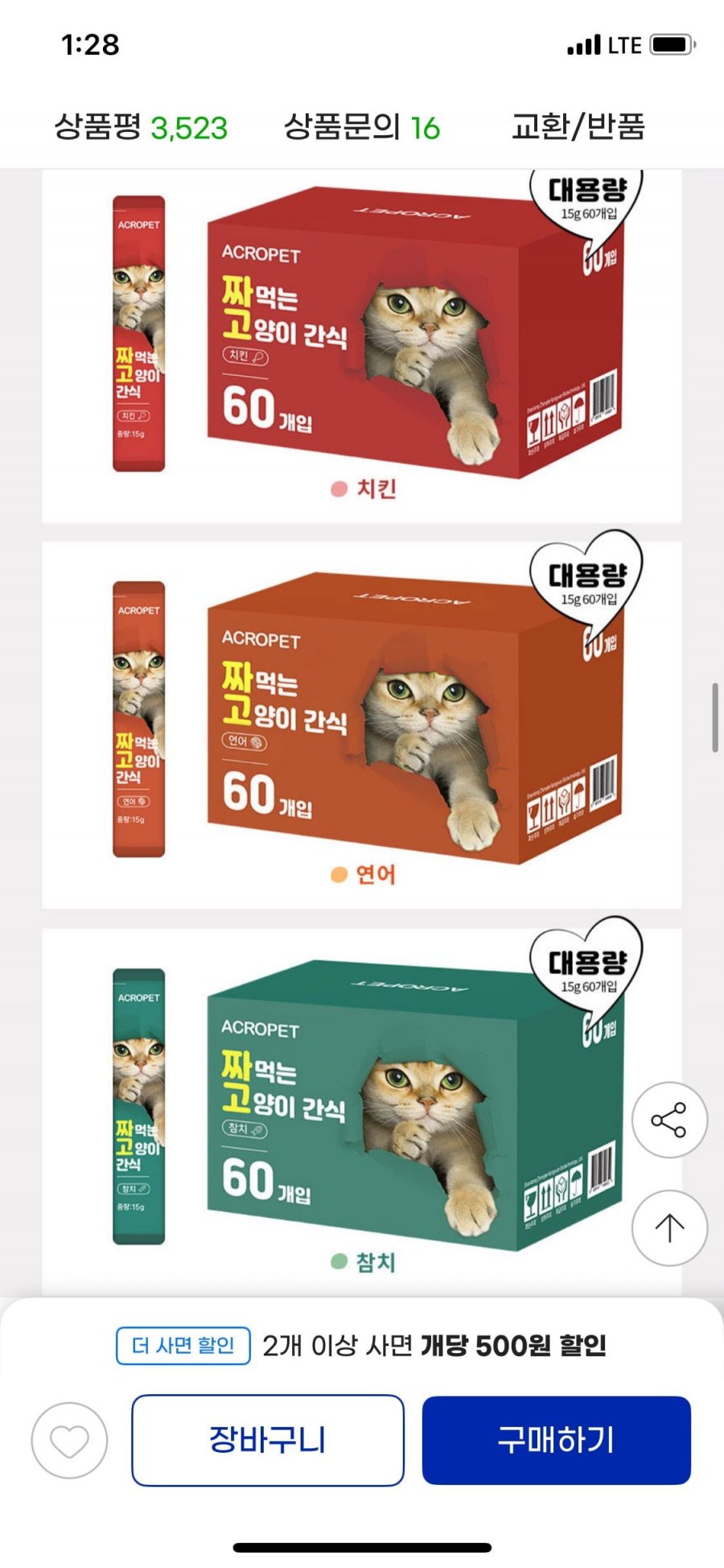Tap 장바구니 to add to cart
This screenshot has height=1568, width=724.
pos(268,1440)
